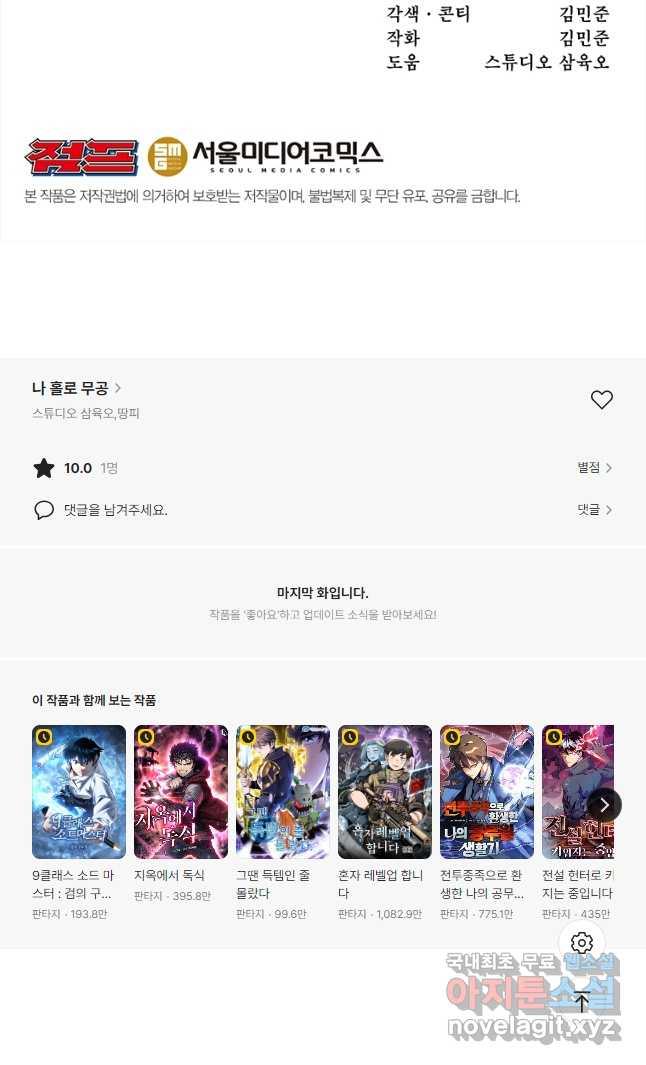
Task: Open 지옥에서 독식 webtoon
Action: click(181, 792)
